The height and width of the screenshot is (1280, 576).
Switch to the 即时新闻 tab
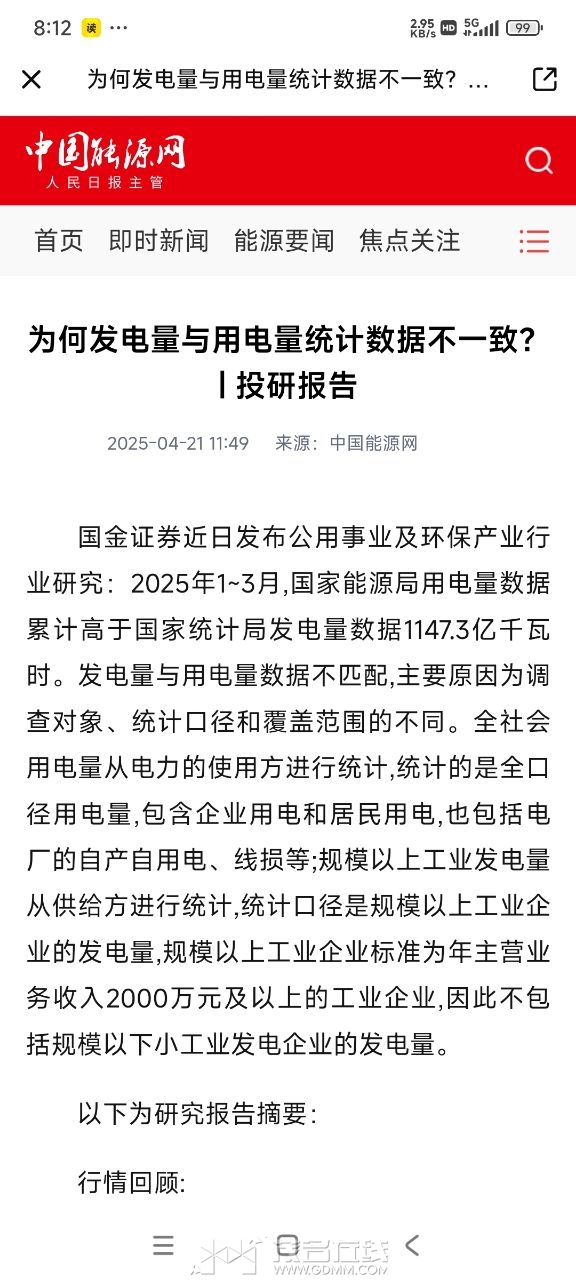pyautogui.click(x=159, y=241)
